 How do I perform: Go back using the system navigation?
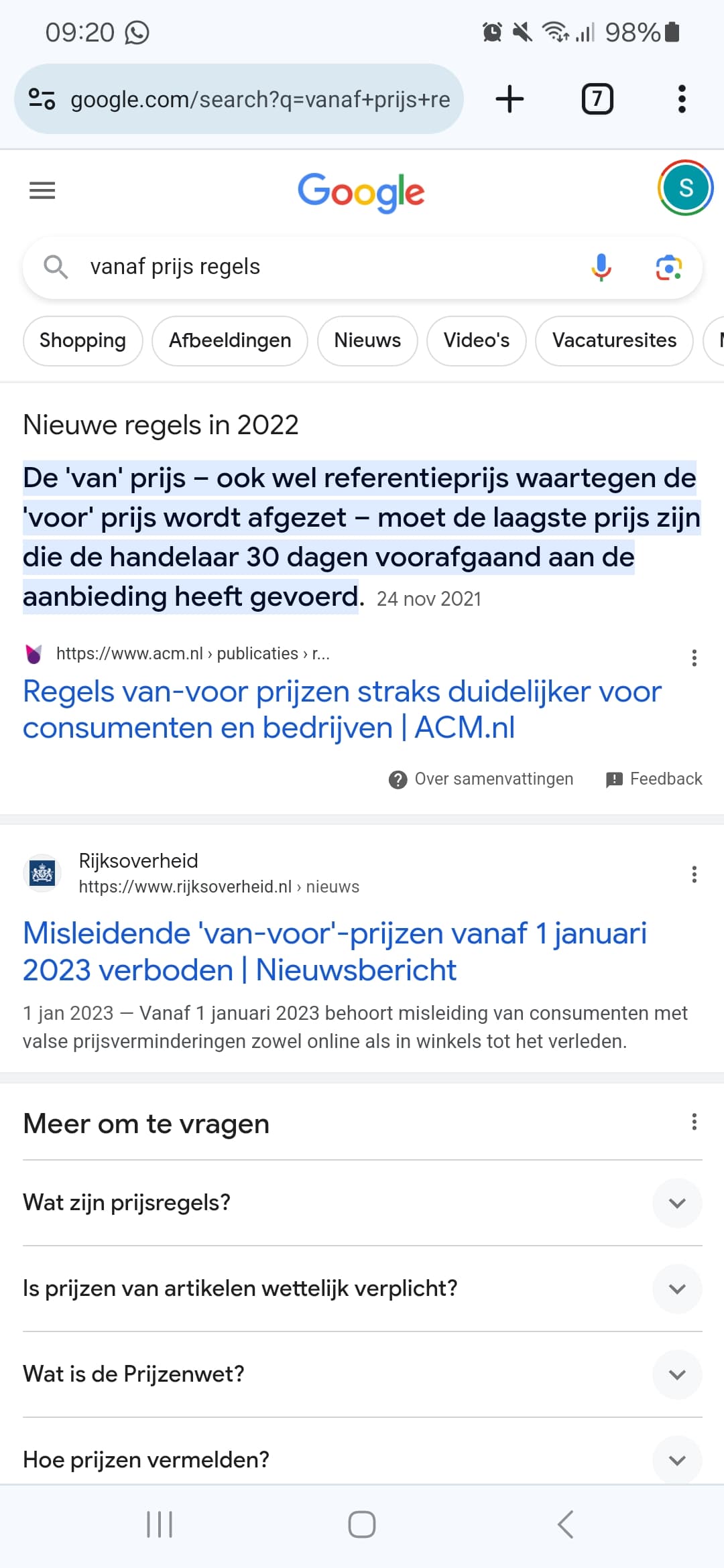coord(565,1524)
